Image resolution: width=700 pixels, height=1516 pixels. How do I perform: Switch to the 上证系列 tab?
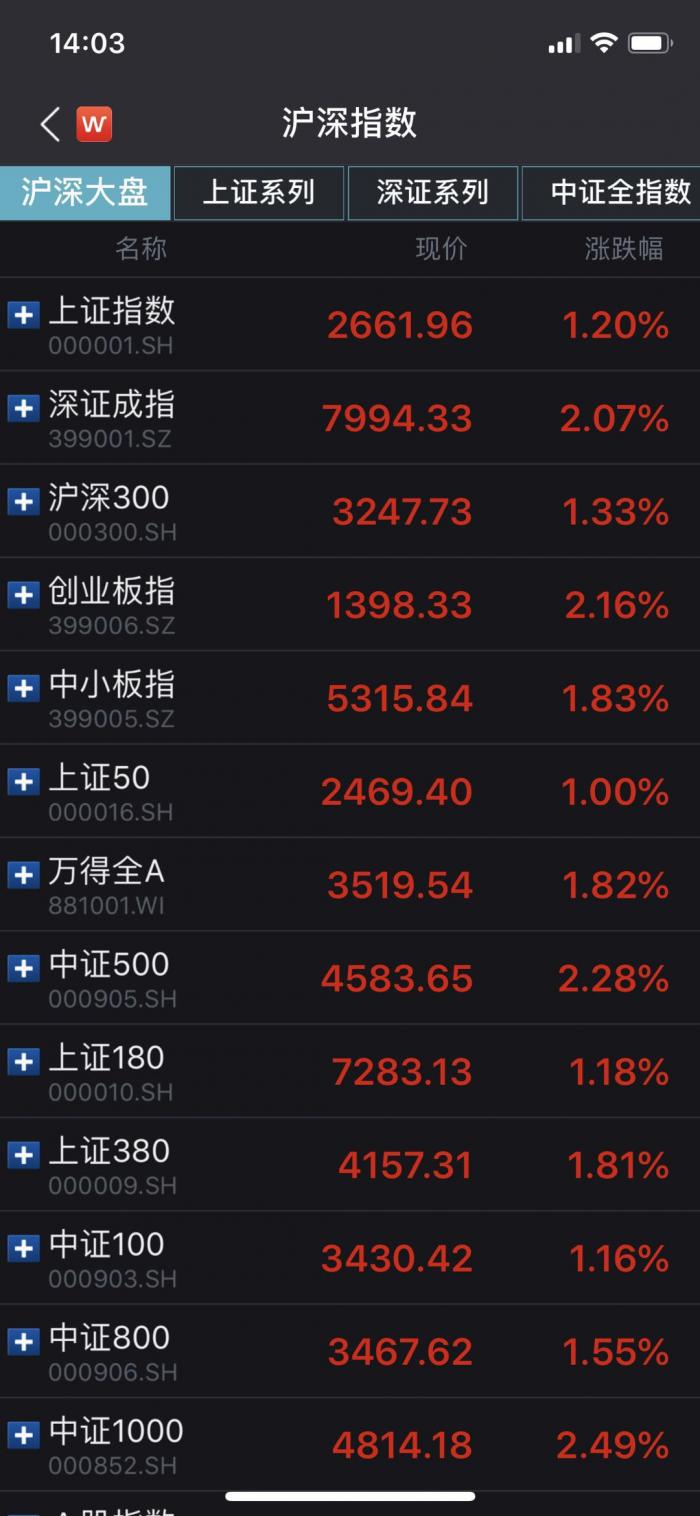coord(259,192)
